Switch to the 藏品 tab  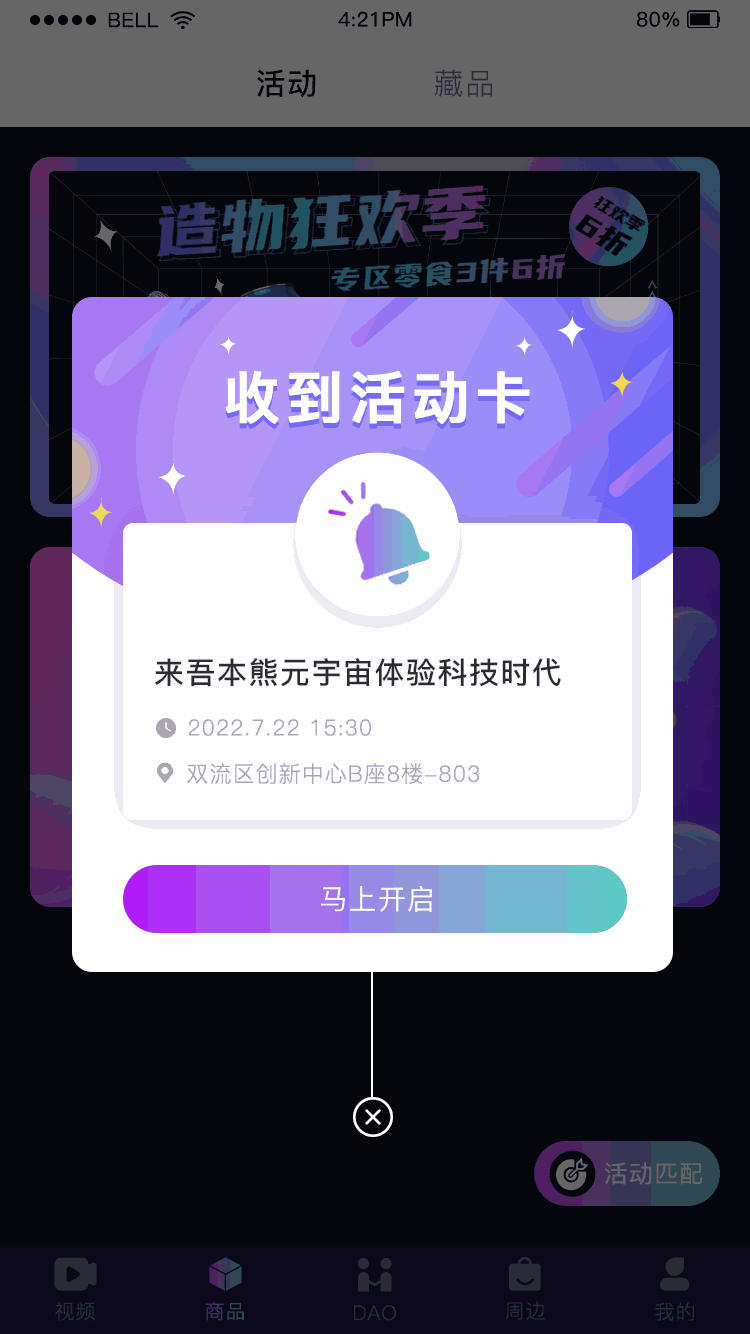pos(464,84)
